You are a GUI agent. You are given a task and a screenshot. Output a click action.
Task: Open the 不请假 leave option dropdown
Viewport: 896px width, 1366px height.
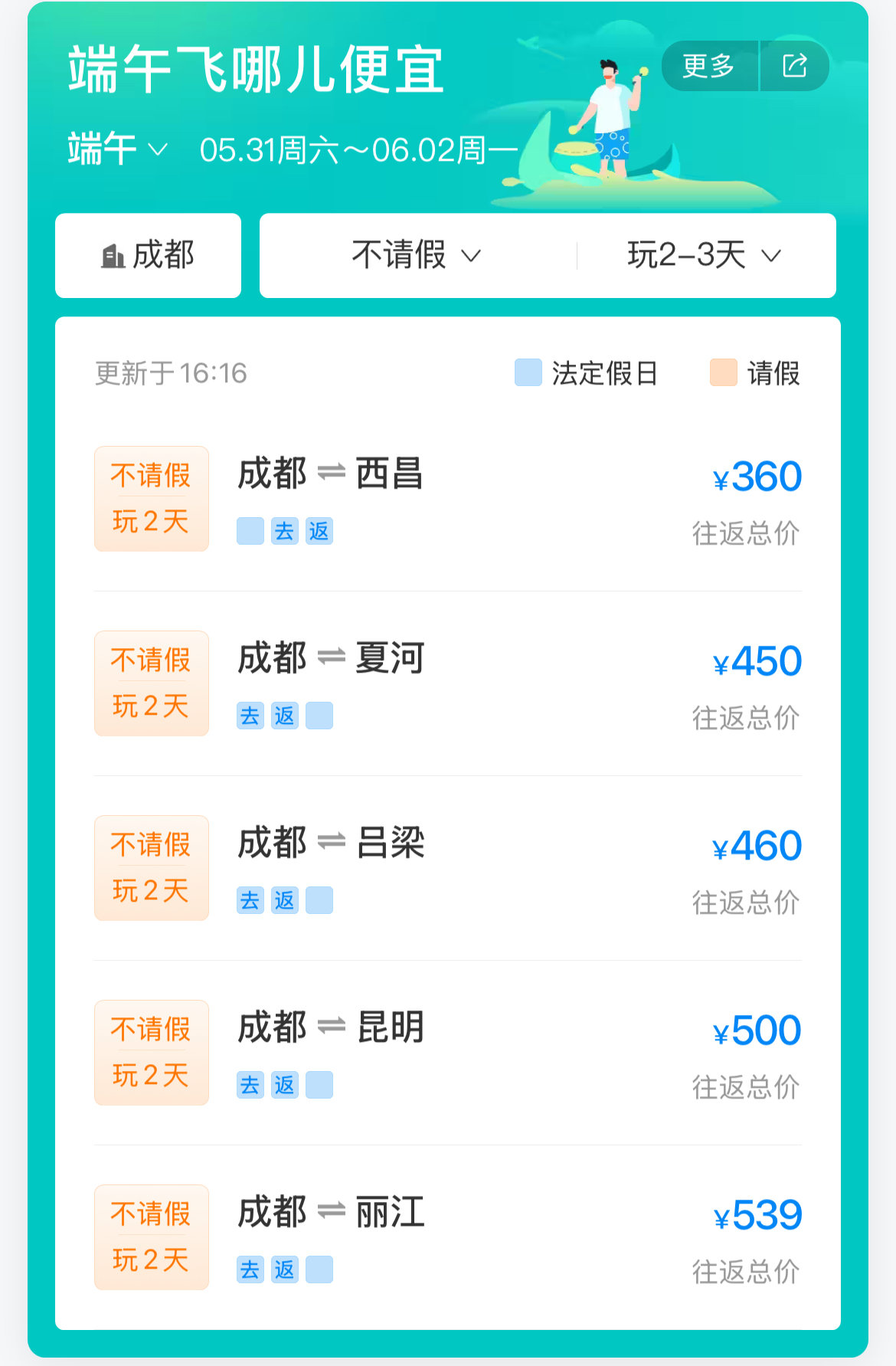(x=417, y=255)
